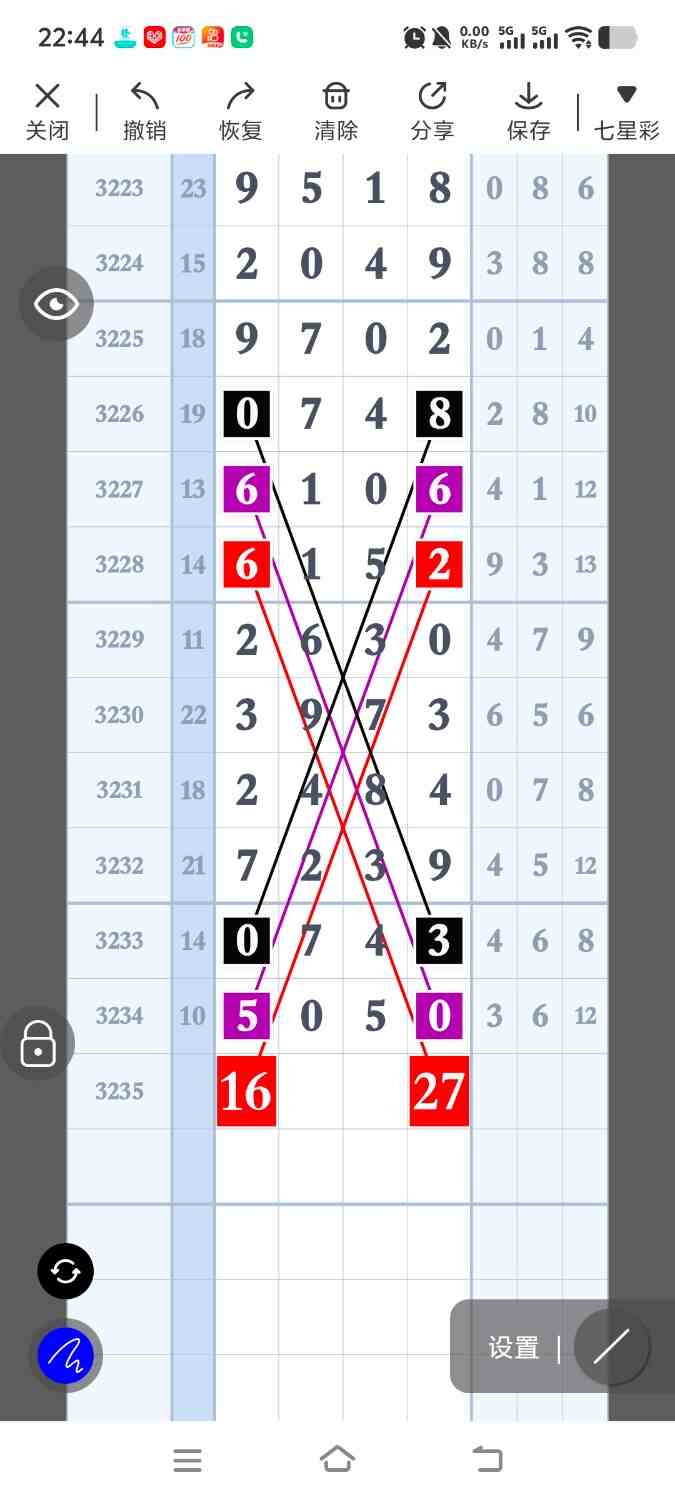The image size is (675, 1500).
Task: Open the 七星彩 lottery type dropdown
Action: tap(627, 111)
